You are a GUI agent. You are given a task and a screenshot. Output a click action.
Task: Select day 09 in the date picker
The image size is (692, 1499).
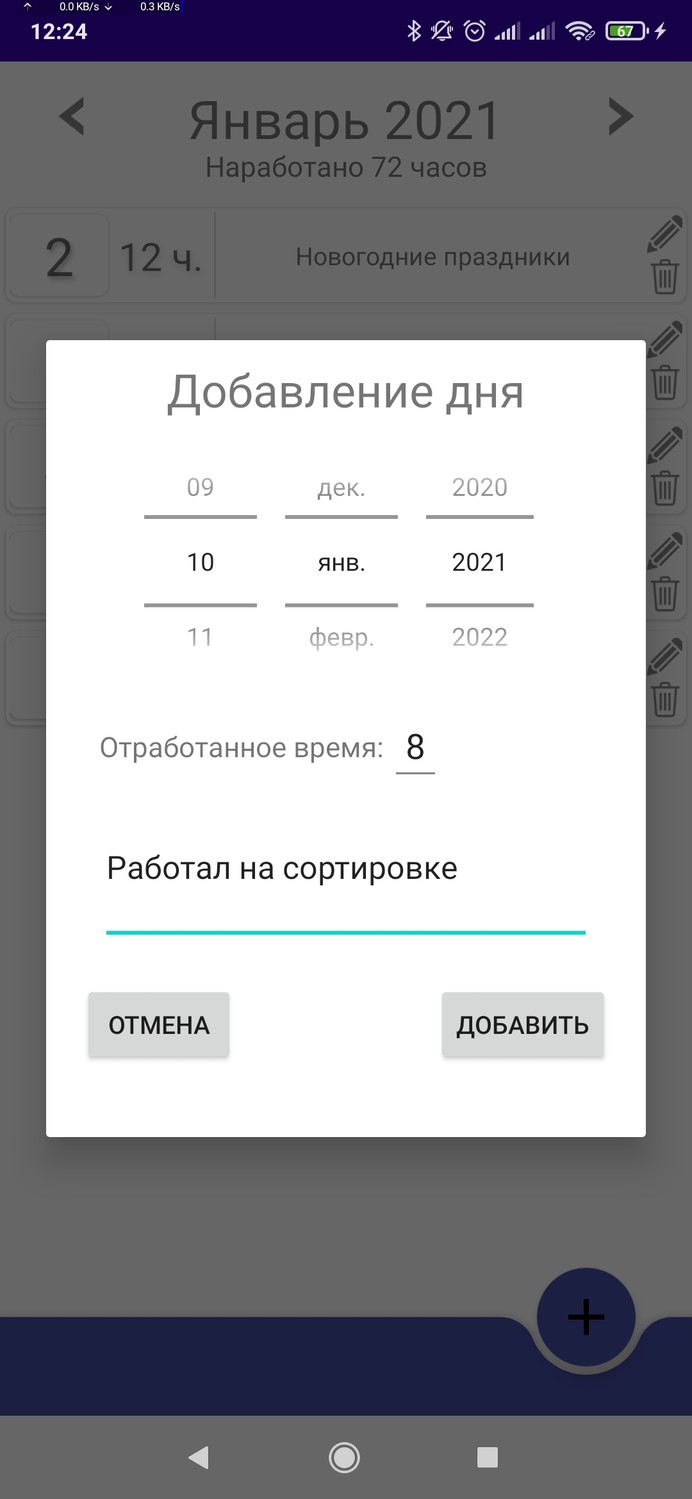(x=200, y=487)
